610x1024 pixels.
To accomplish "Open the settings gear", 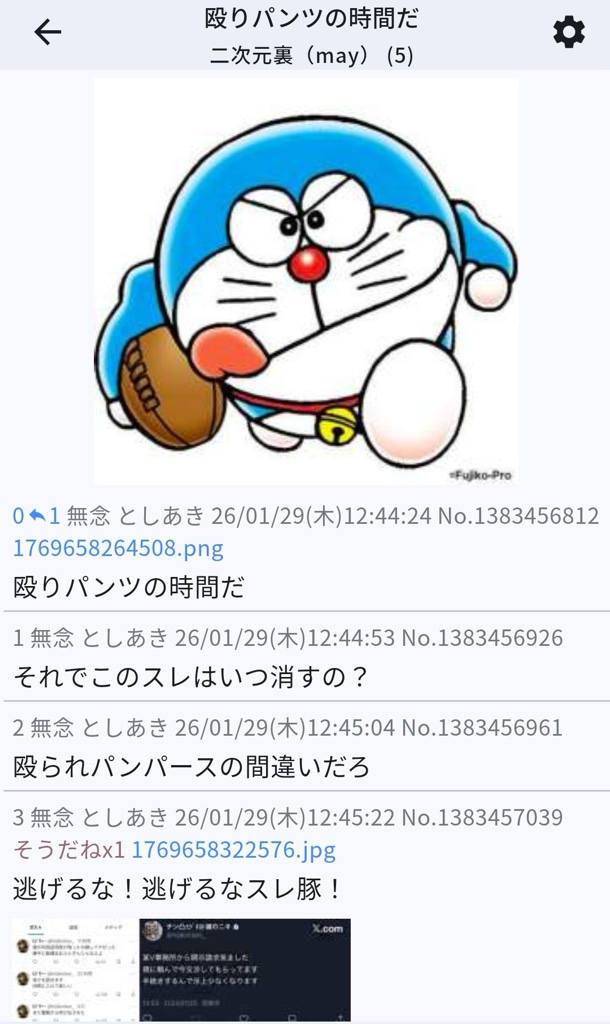I will (x=569, y=33).
